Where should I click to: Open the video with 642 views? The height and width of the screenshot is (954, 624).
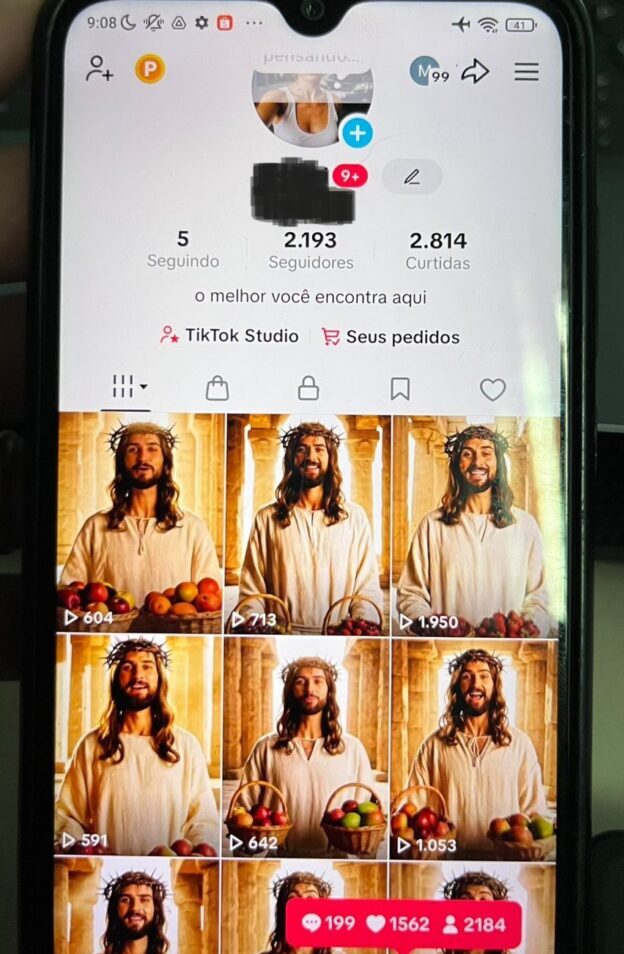[x=307, y=745]
